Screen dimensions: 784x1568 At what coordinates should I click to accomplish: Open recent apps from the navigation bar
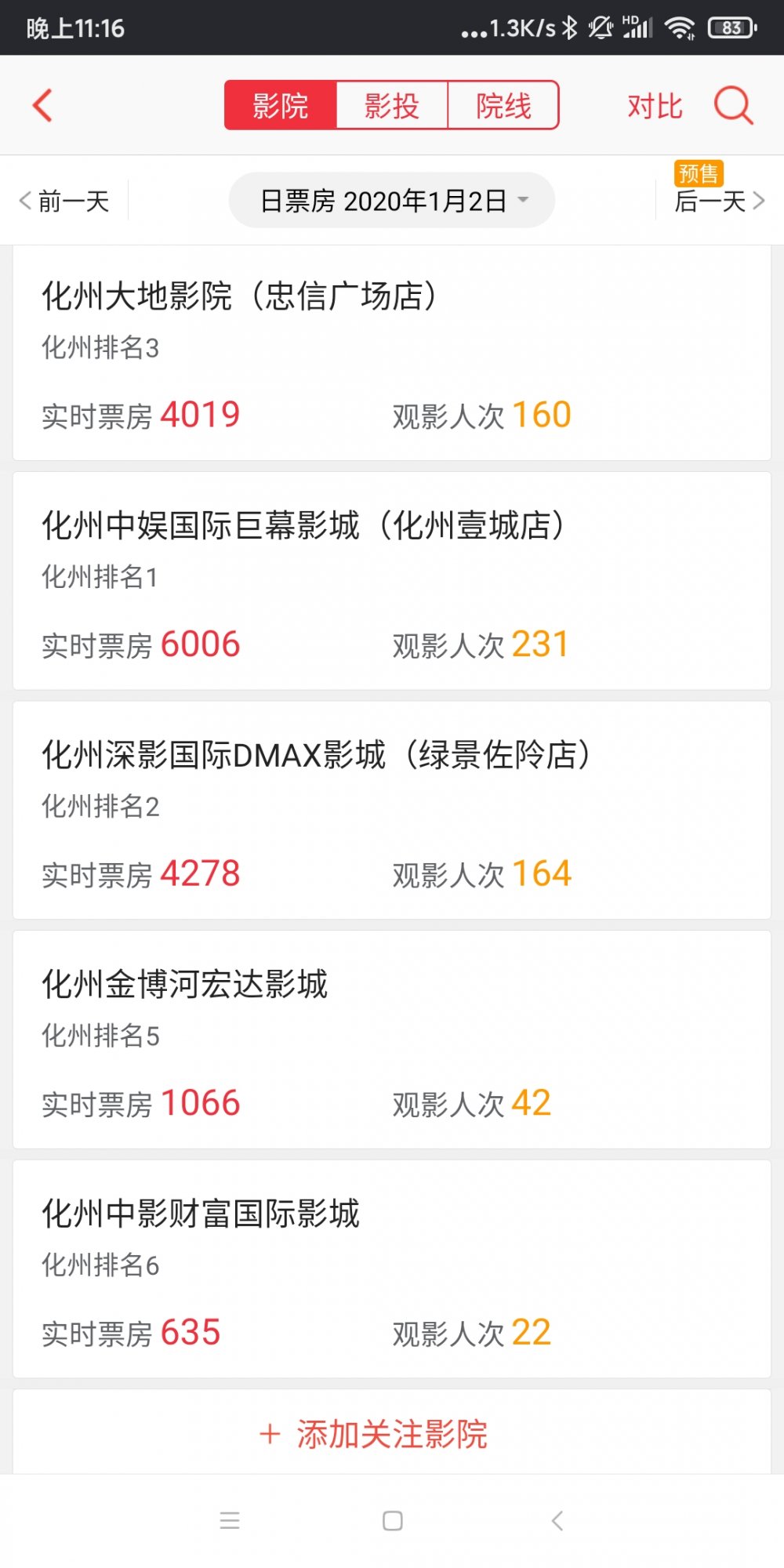(x=230, y=1521)
